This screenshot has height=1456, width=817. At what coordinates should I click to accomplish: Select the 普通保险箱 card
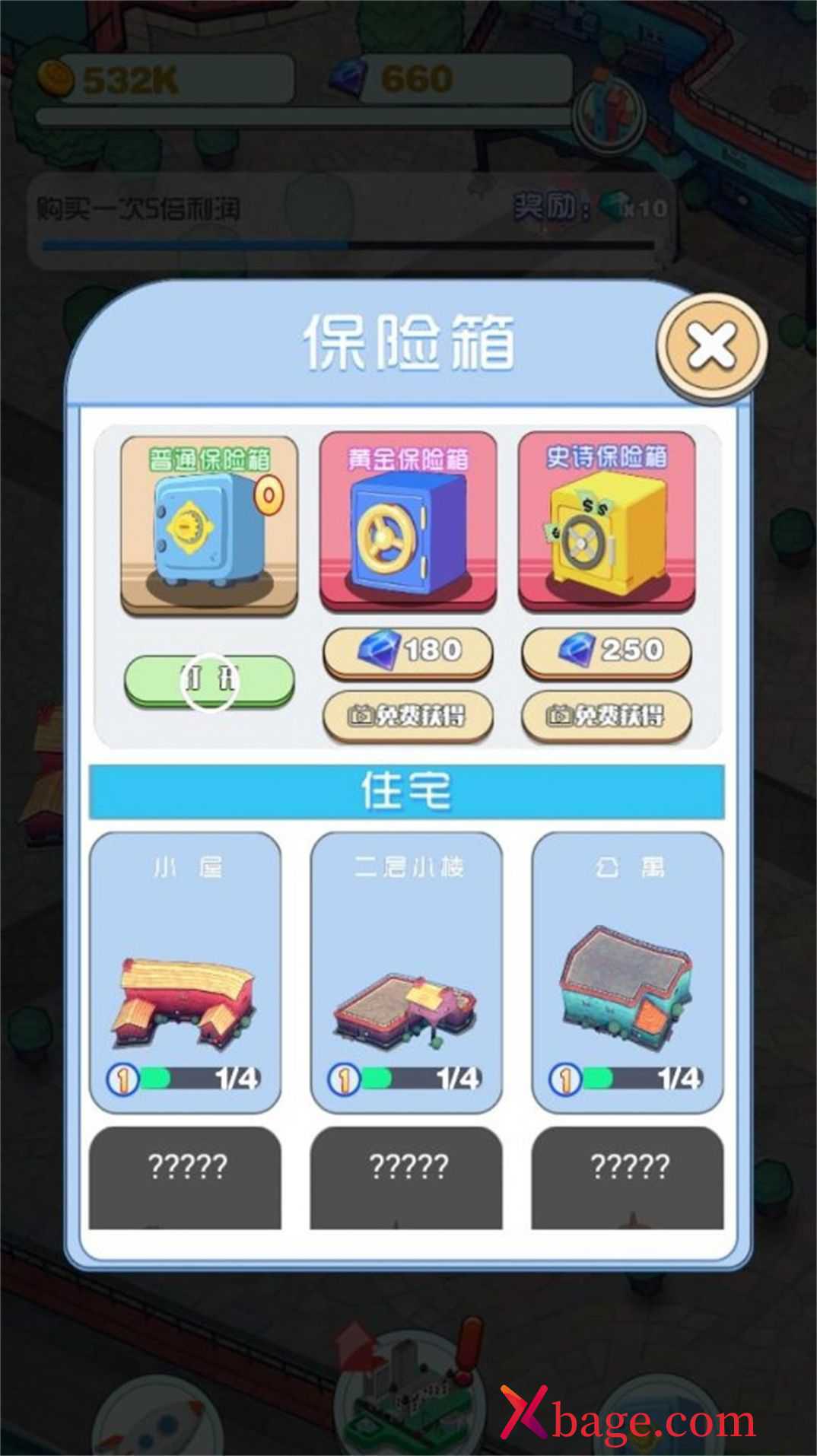(209, 525)
